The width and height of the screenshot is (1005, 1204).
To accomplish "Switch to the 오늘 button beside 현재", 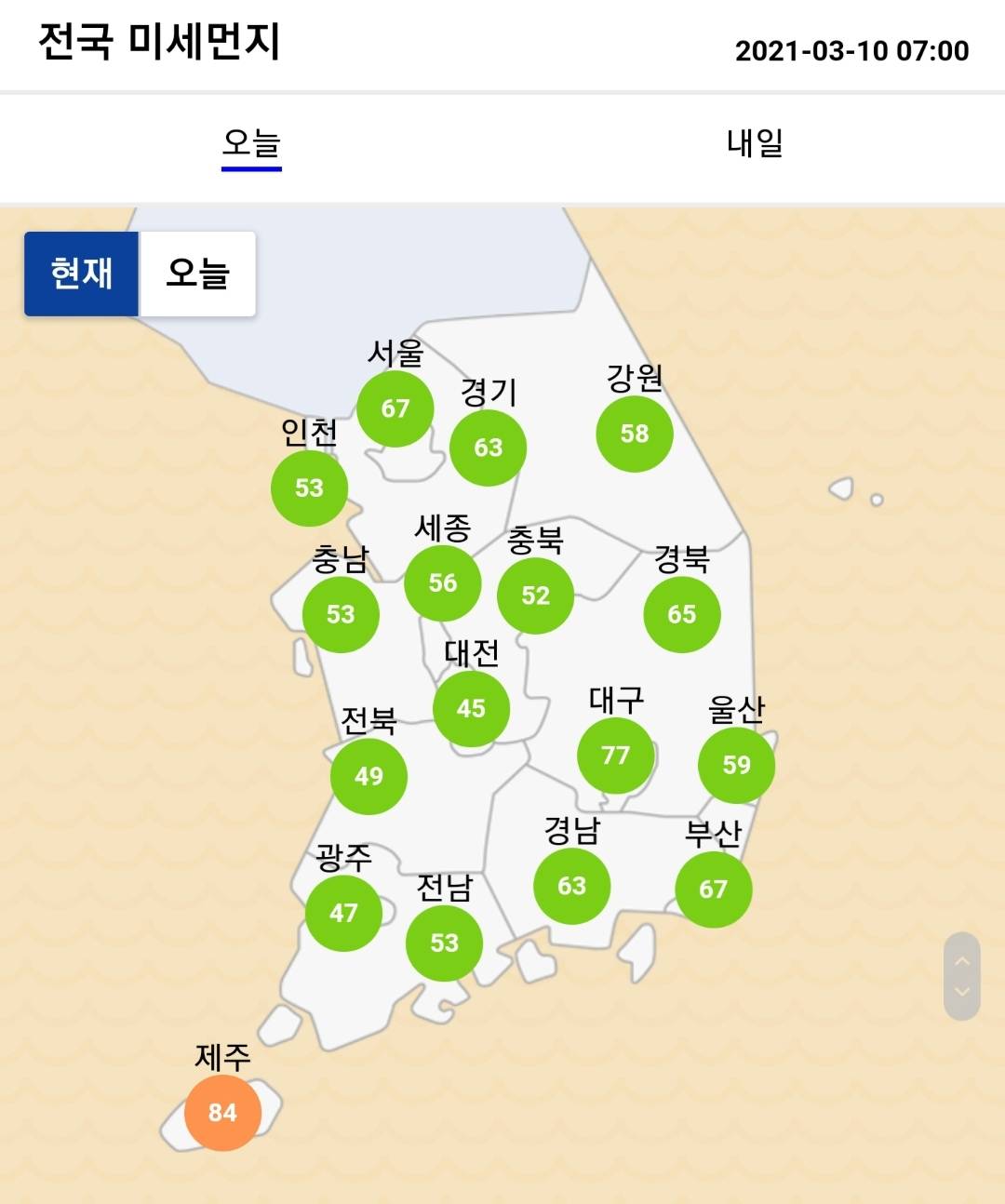I will [197, 274].
